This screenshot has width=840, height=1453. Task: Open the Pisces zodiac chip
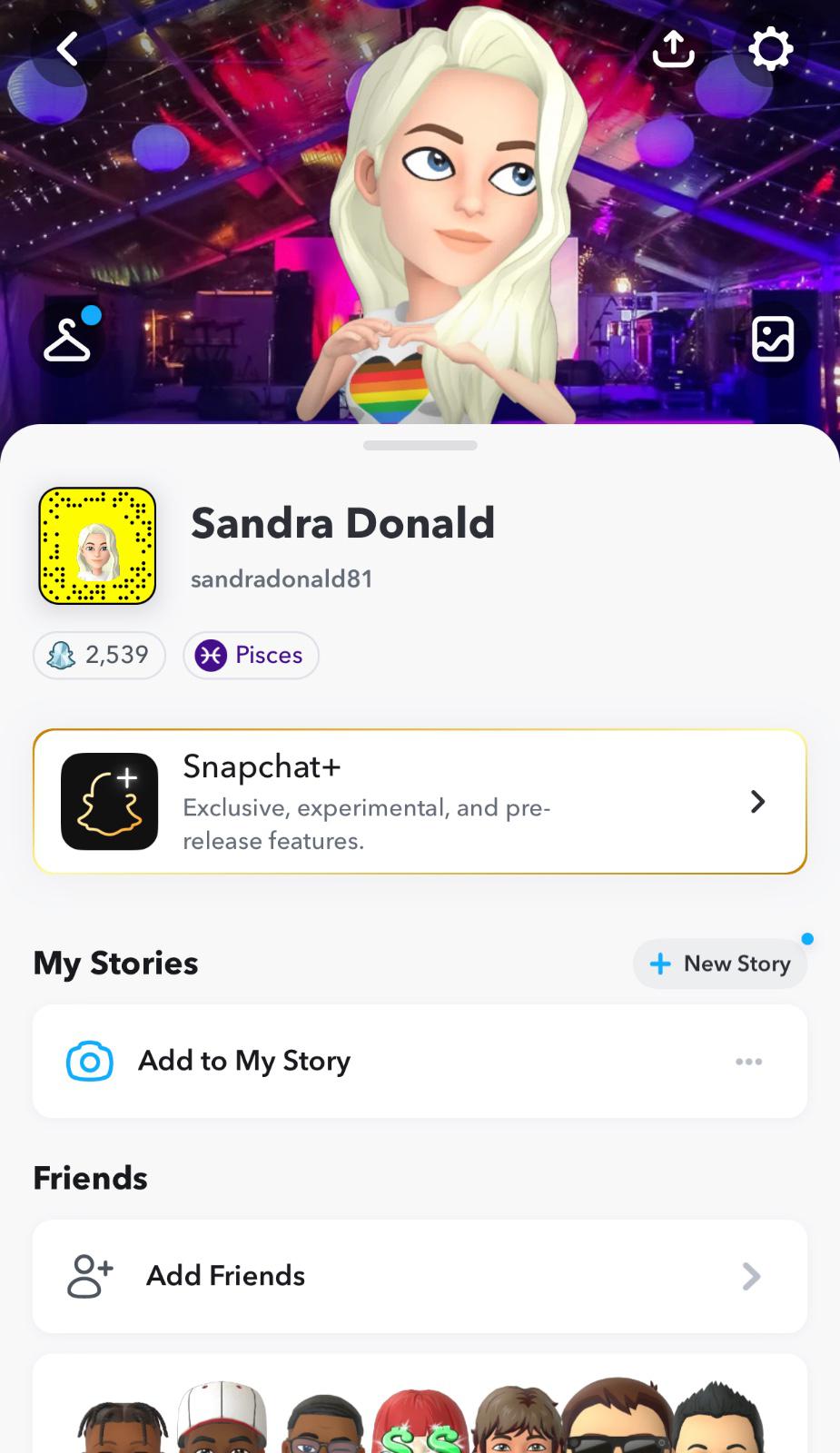[251, 655]
